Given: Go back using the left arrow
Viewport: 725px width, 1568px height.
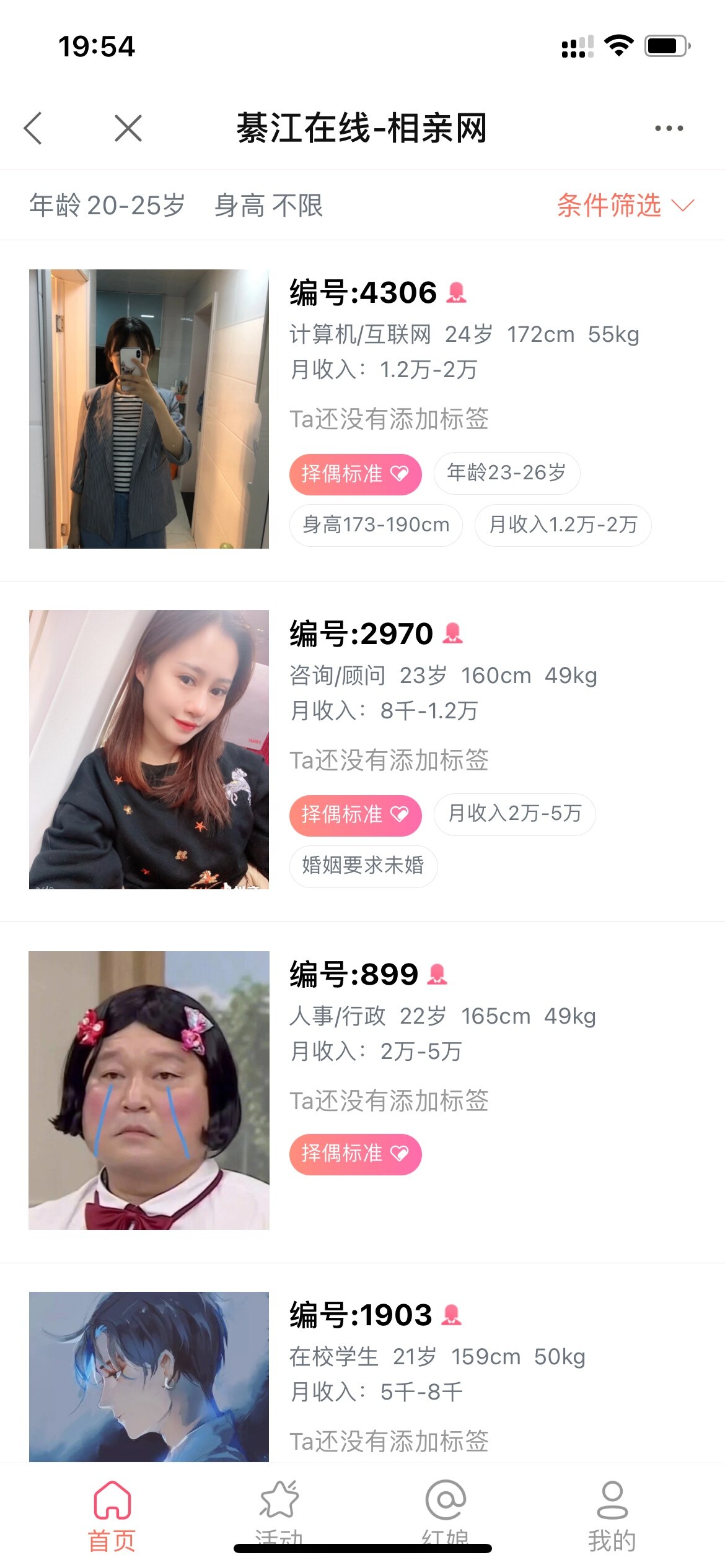Looking at the screenshot, I should (x=33, y=128).
